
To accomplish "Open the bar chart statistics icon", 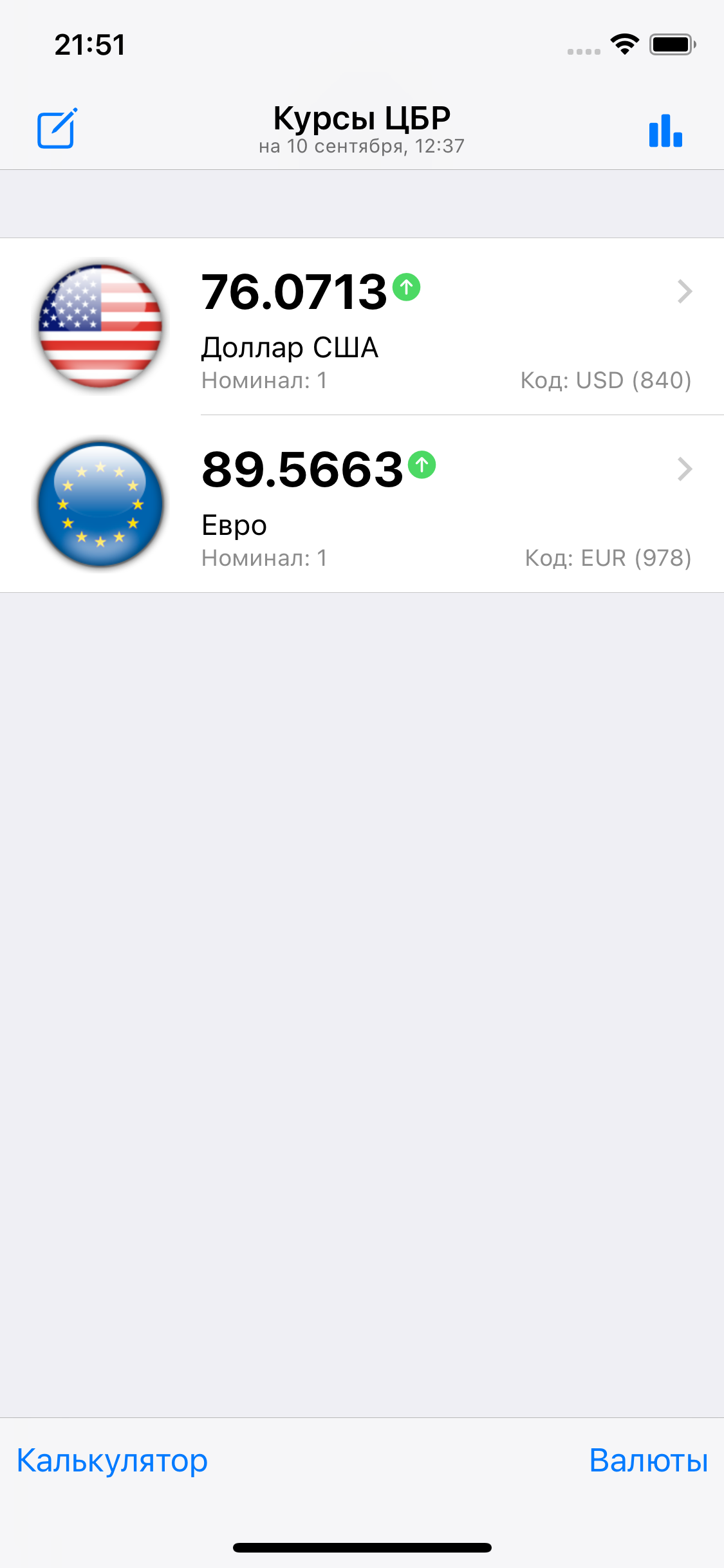I will click(665, 131).
